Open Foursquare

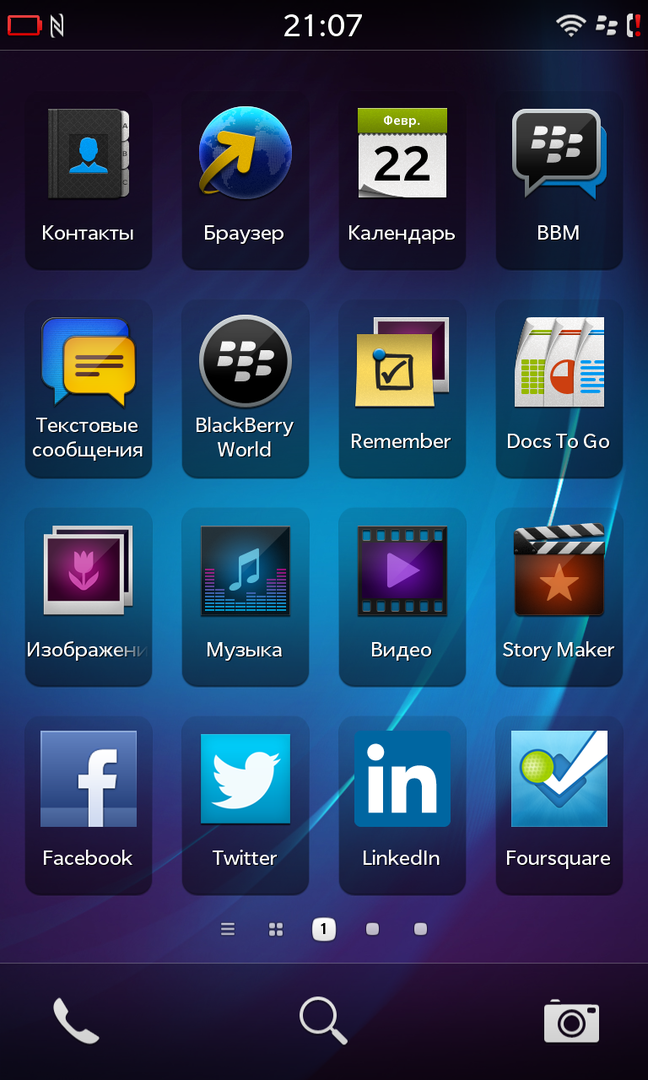(x=558, y=780)
